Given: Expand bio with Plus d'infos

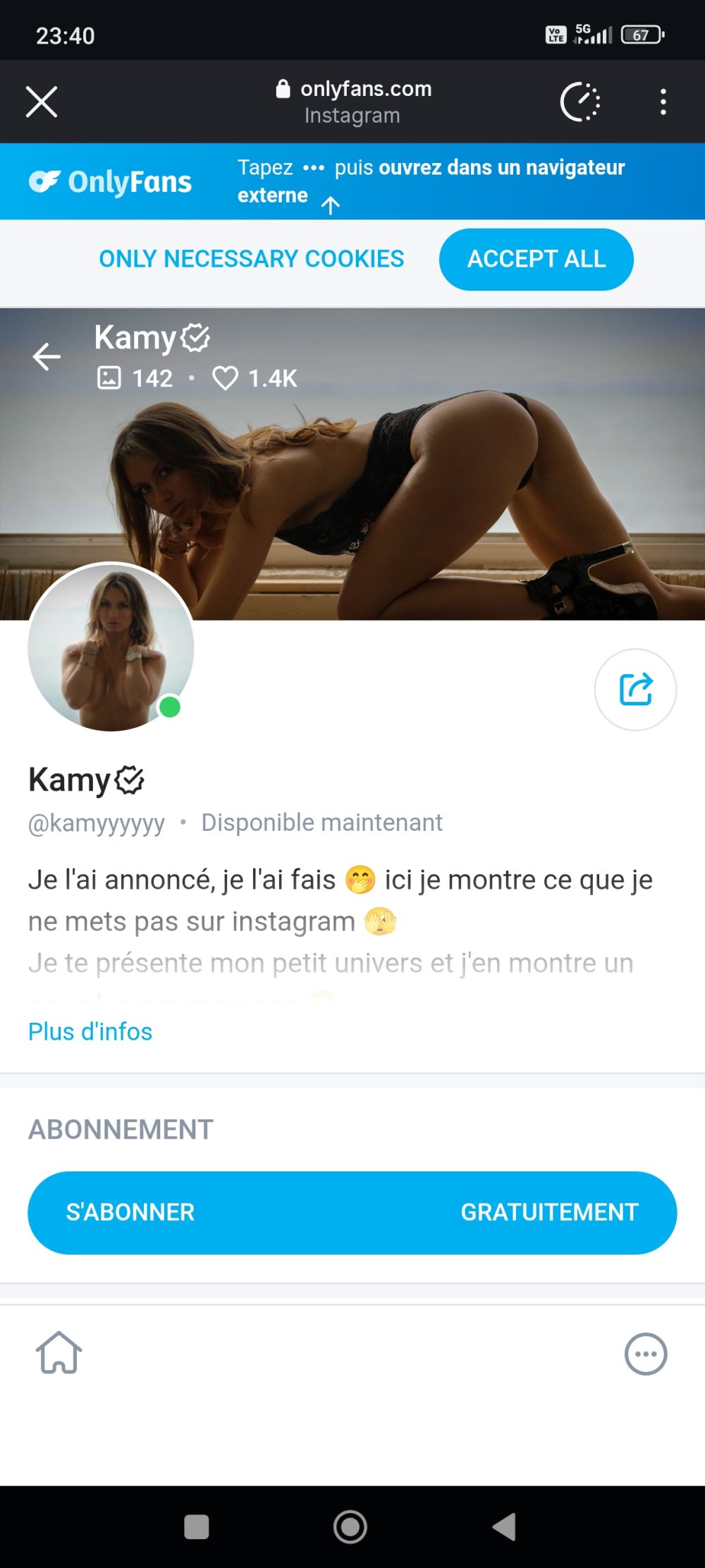Looking at the screenshot, I should (90, 1031).
